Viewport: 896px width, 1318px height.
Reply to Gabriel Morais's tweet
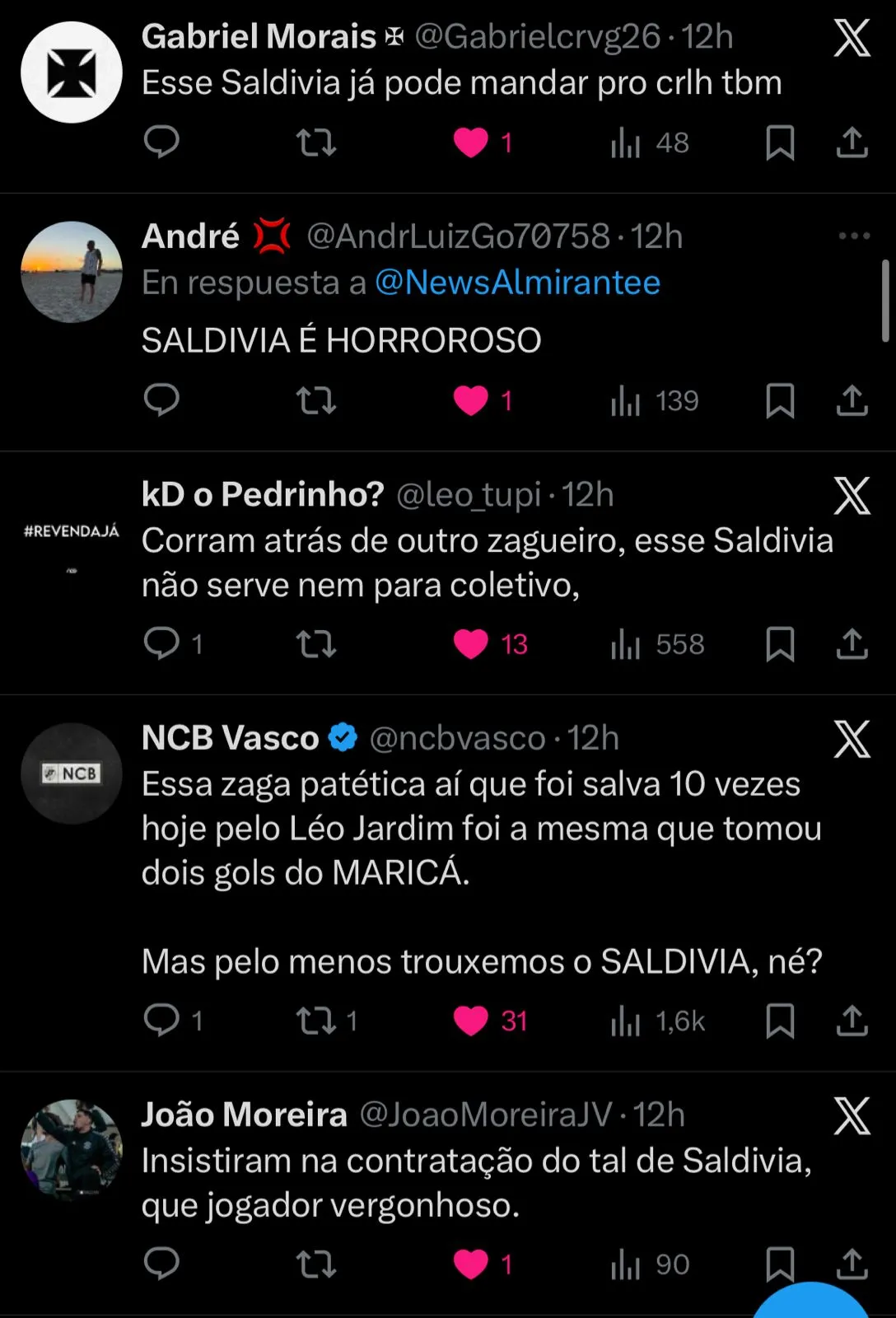point(161,143)
